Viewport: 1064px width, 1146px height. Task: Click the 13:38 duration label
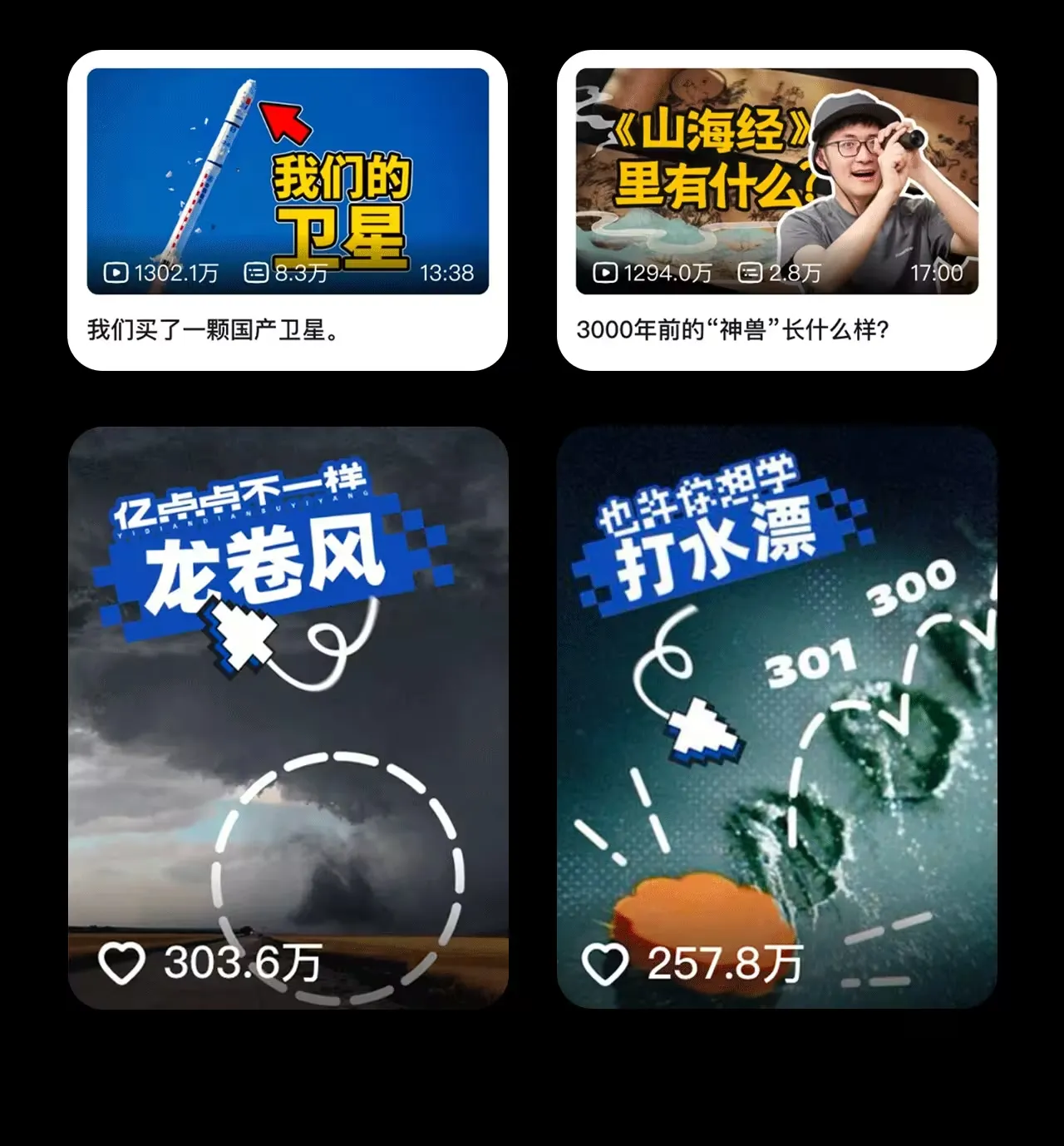point(447,272)
